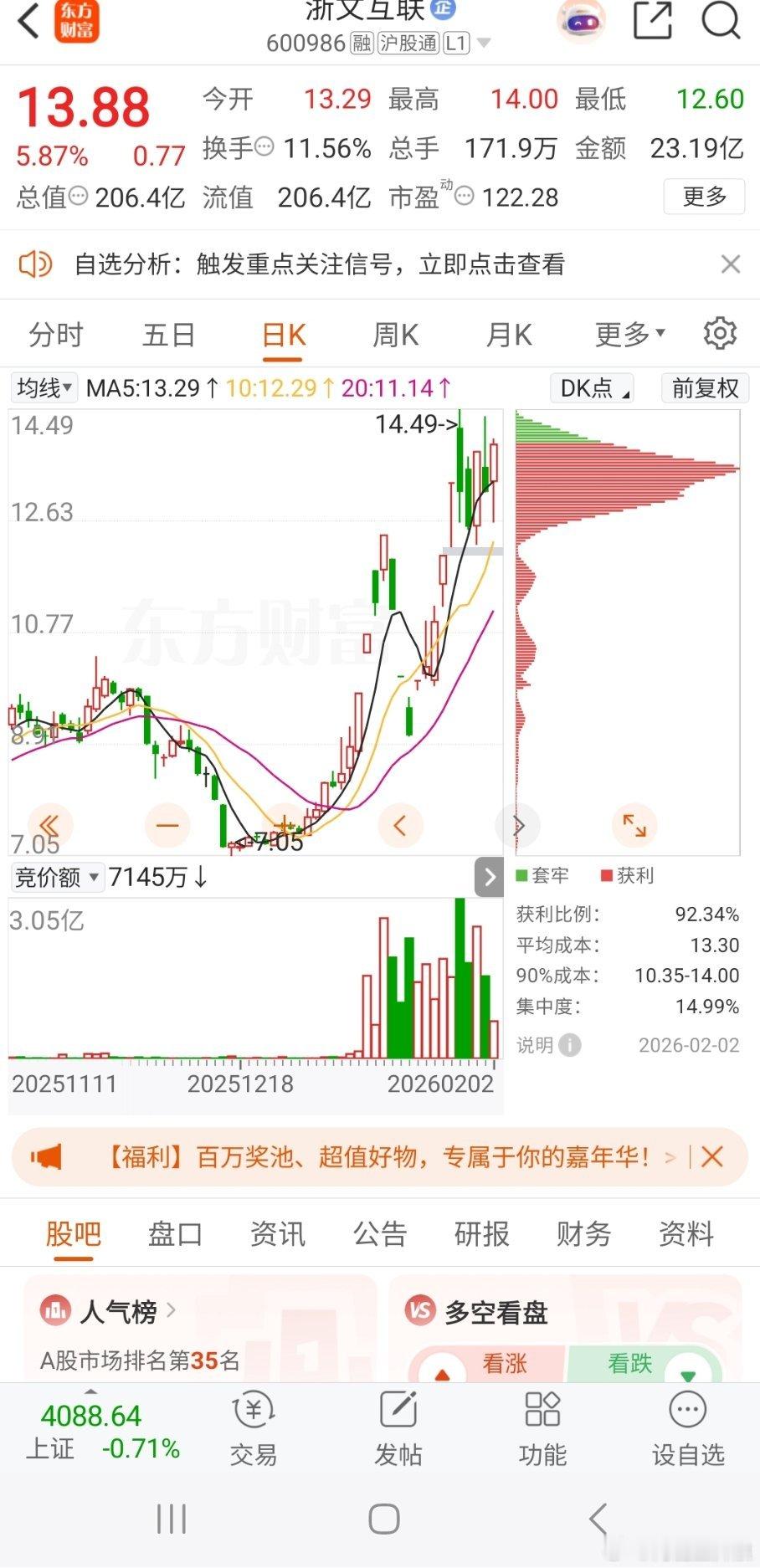760x1568 pixels.
Task: Toggle the DK点 indicator on the chart
Action: click(x=590, y=387)
